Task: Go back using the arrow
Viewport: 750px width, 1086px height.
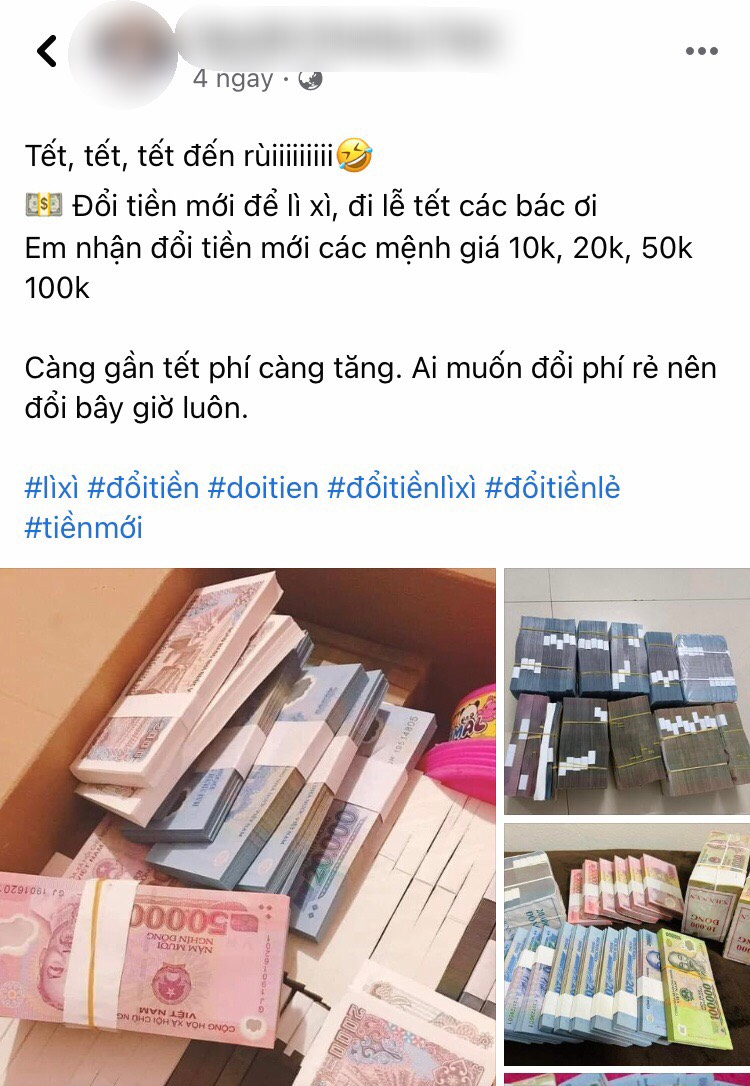Action: [x=47, y=50]
